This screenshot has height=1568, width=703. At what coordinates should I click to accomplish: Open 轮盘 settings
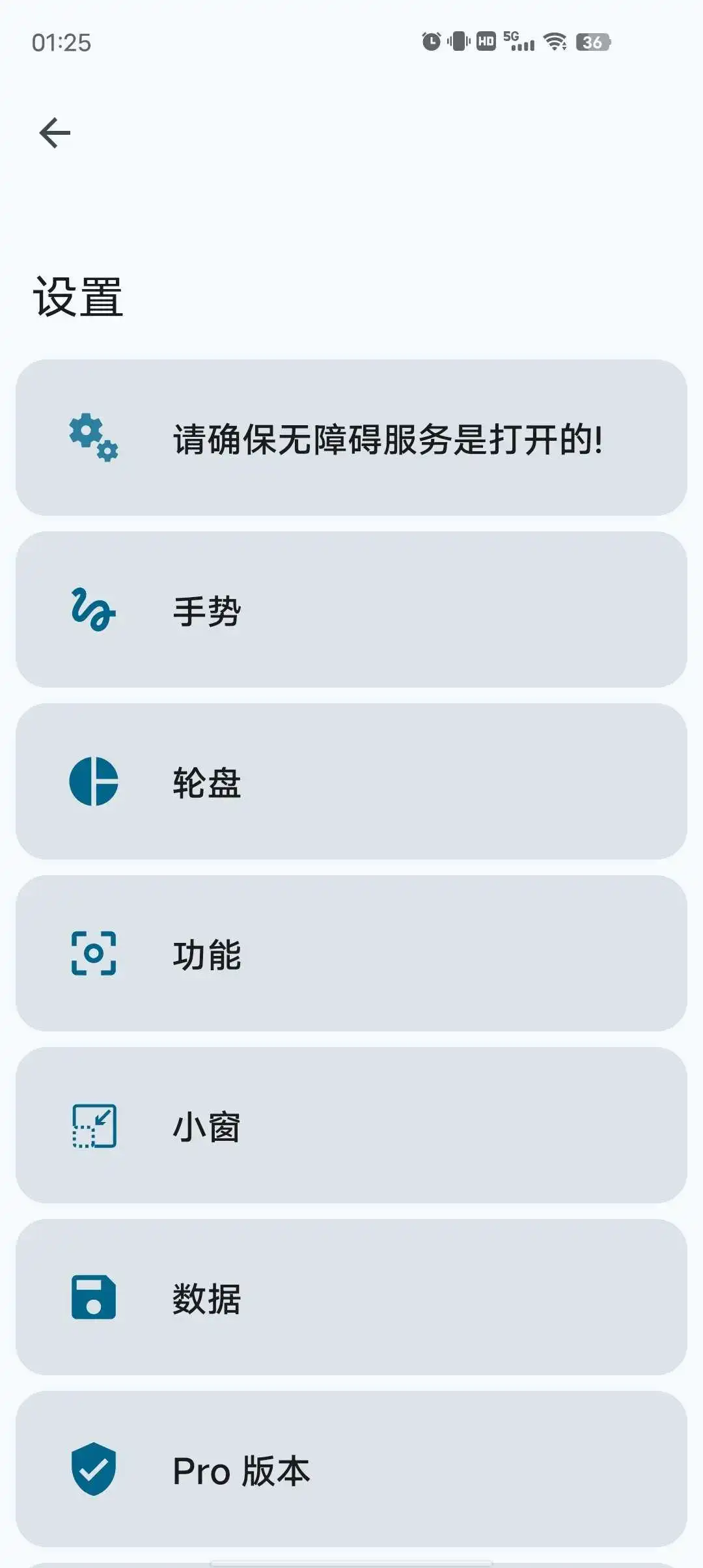(351, 781)
